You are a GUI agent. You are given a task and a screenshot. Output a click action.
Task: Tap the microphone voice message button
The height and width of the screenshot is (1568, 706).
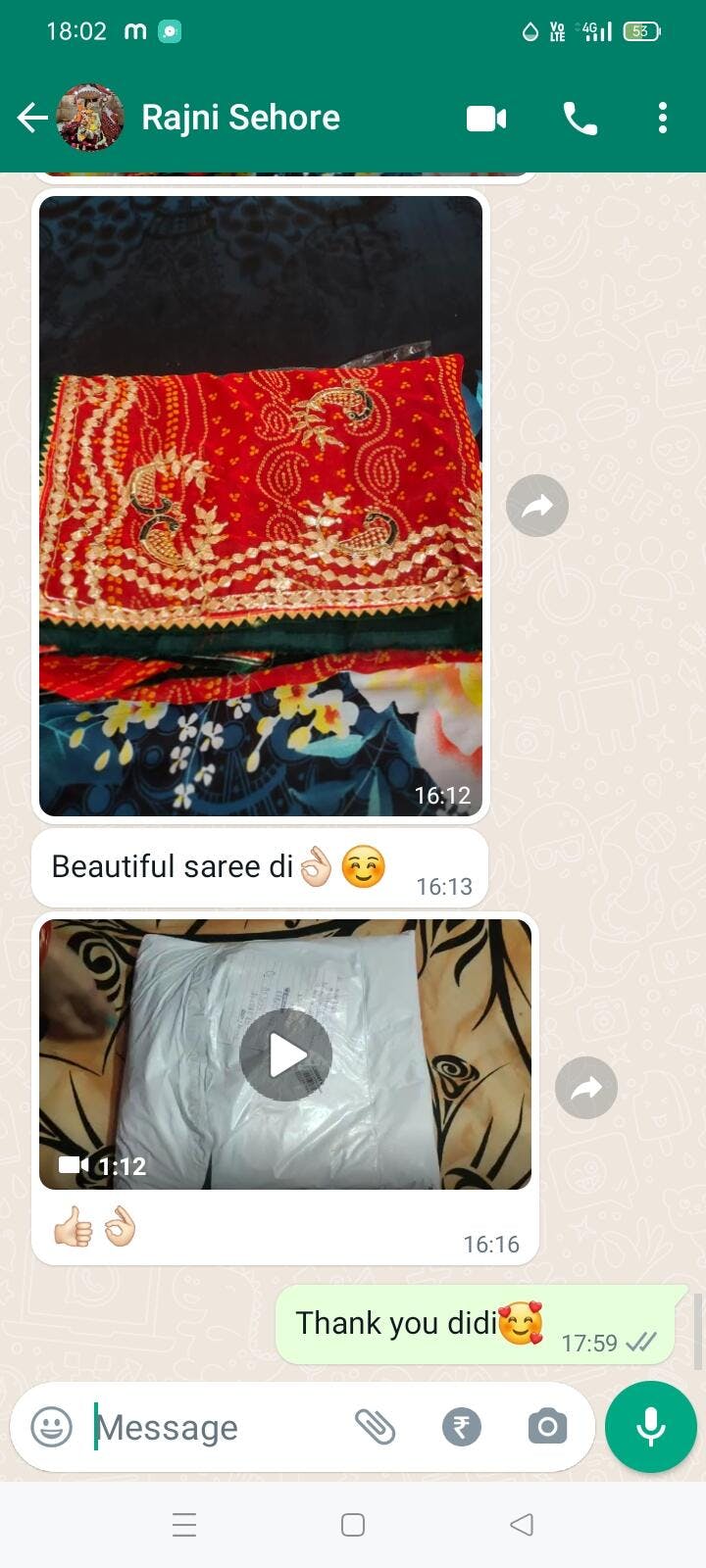(x=650, y=1427)
